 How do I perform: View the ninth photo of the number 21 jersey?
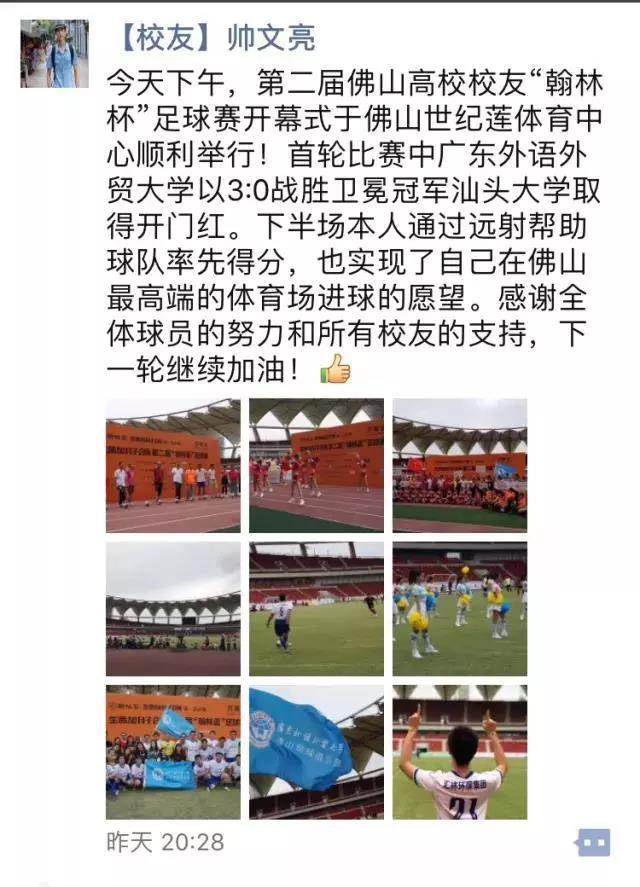coord(459,752)
